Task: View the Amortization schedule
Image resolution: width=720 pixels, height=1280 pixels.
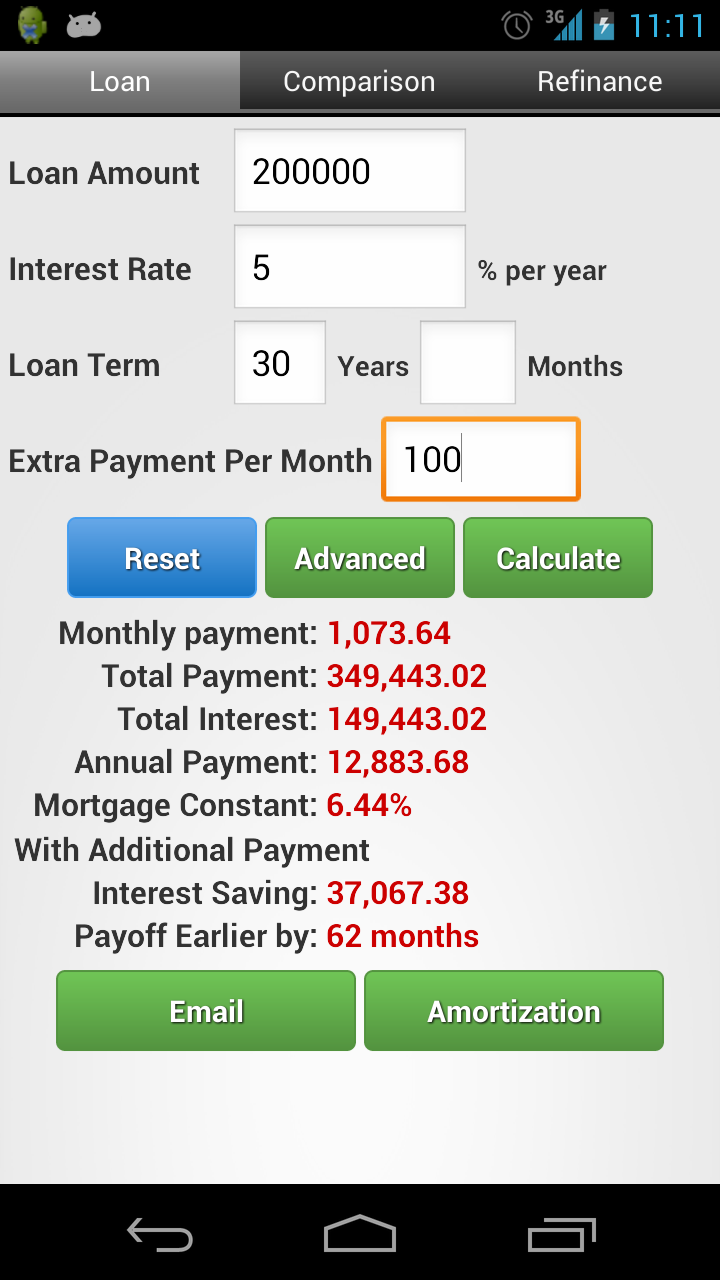Action: coord(514,1011)
